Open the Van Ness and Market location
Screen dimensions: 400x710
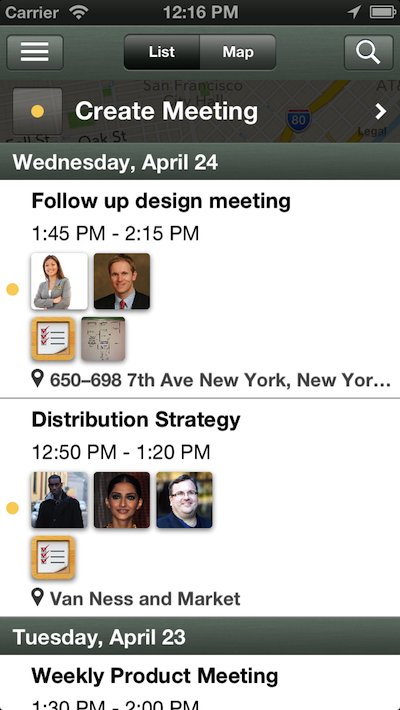coord(136,599)
